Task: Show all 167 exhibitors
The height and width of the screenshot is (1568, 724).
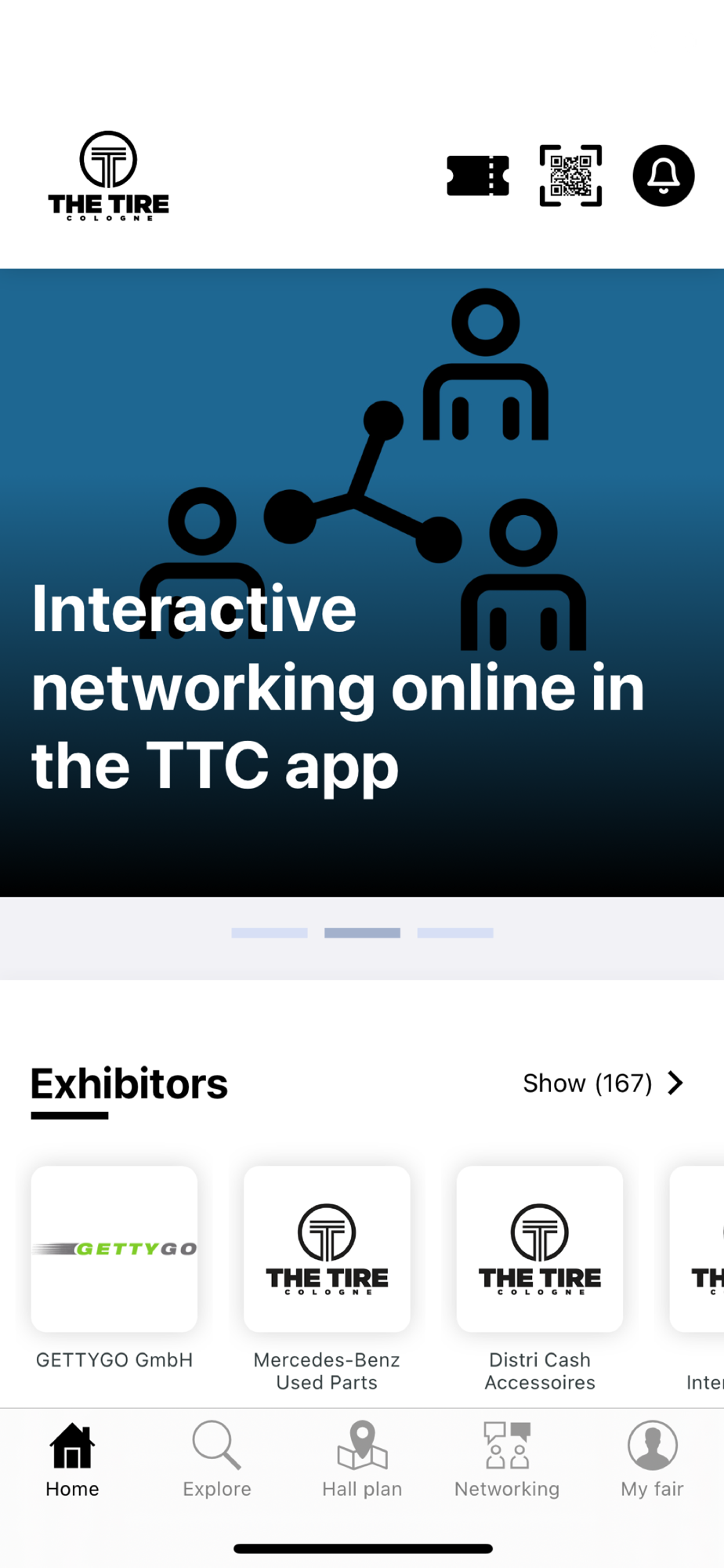Action: pyautogui.click(x=603, y=1083)
